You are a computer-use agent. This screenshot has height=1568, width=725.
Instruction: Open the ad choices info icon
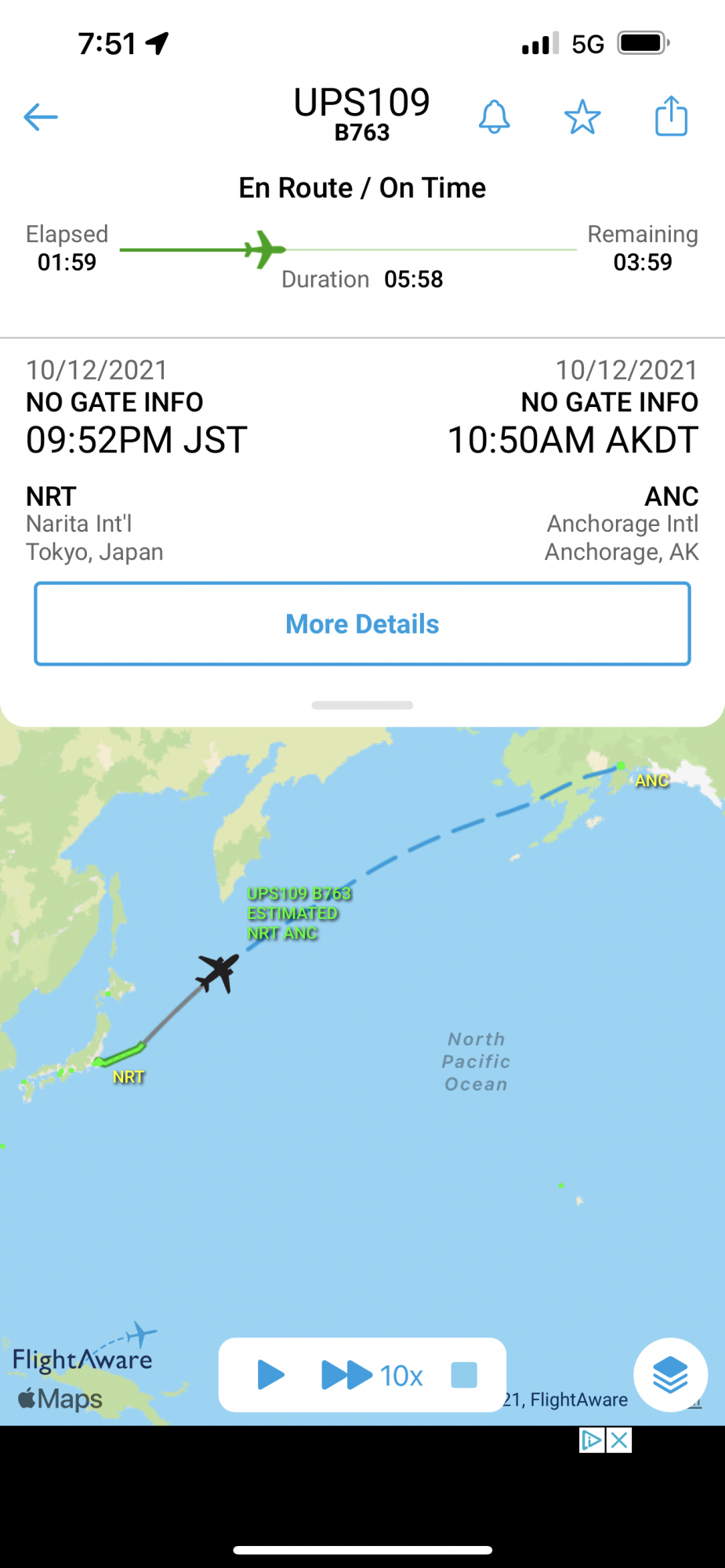tap(592, 1440)
